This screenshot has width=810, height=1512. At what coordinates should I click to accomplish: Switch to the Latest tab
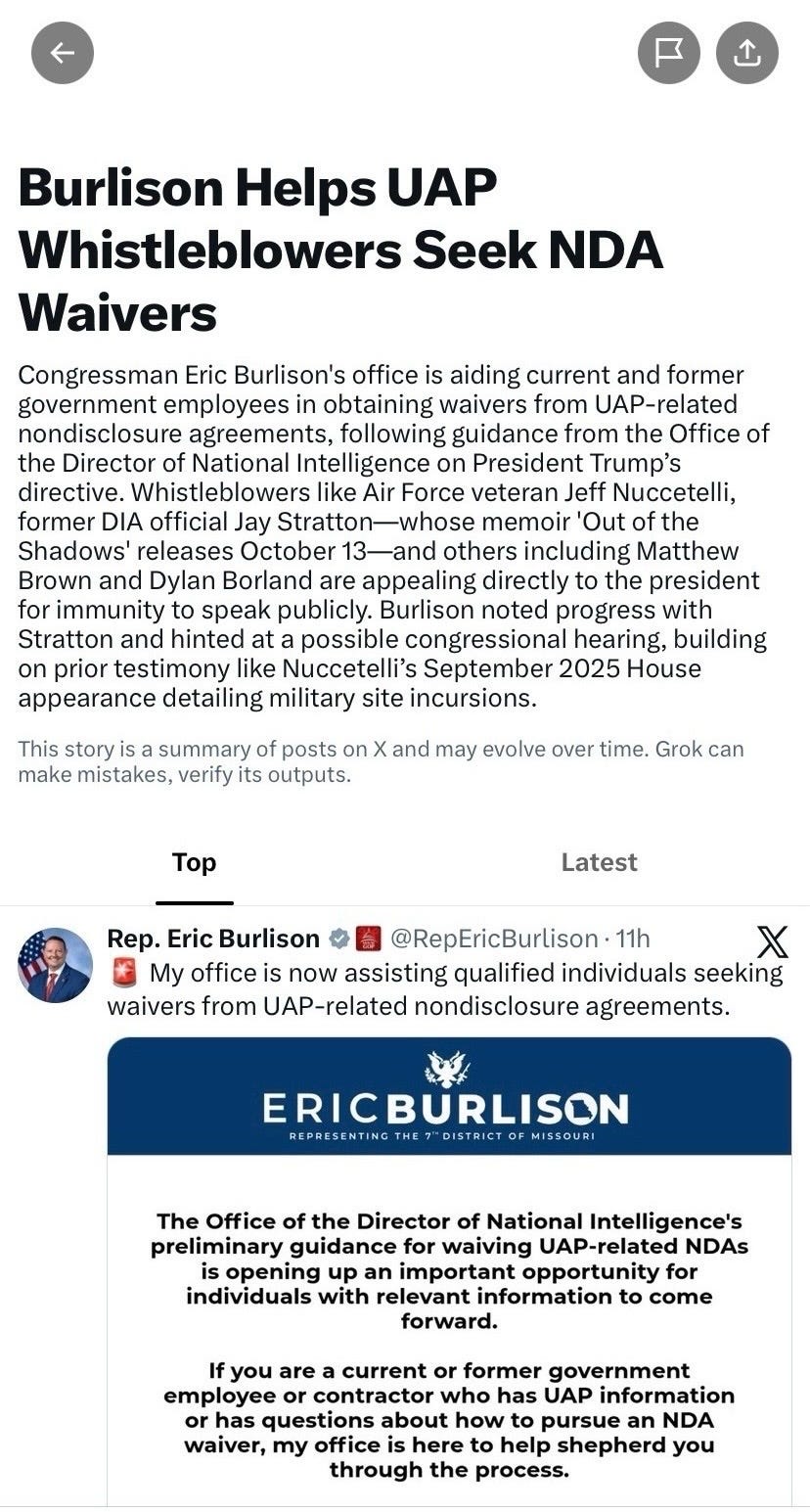click(x=599, y=862)
